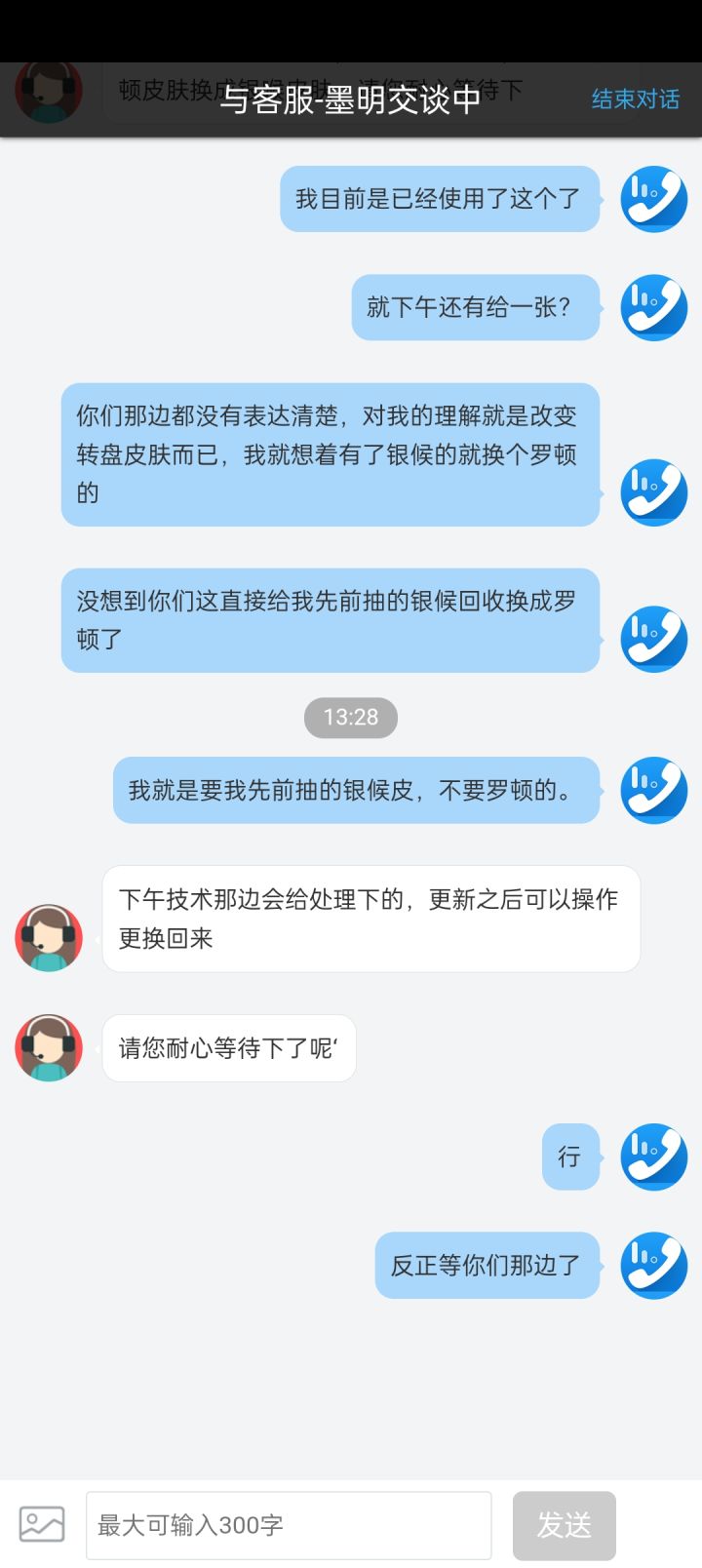Play the voice message 反正等你们那边了
Image resolution: width=702 pixels, height=1568 pixels.
(x=653, y=1265)
